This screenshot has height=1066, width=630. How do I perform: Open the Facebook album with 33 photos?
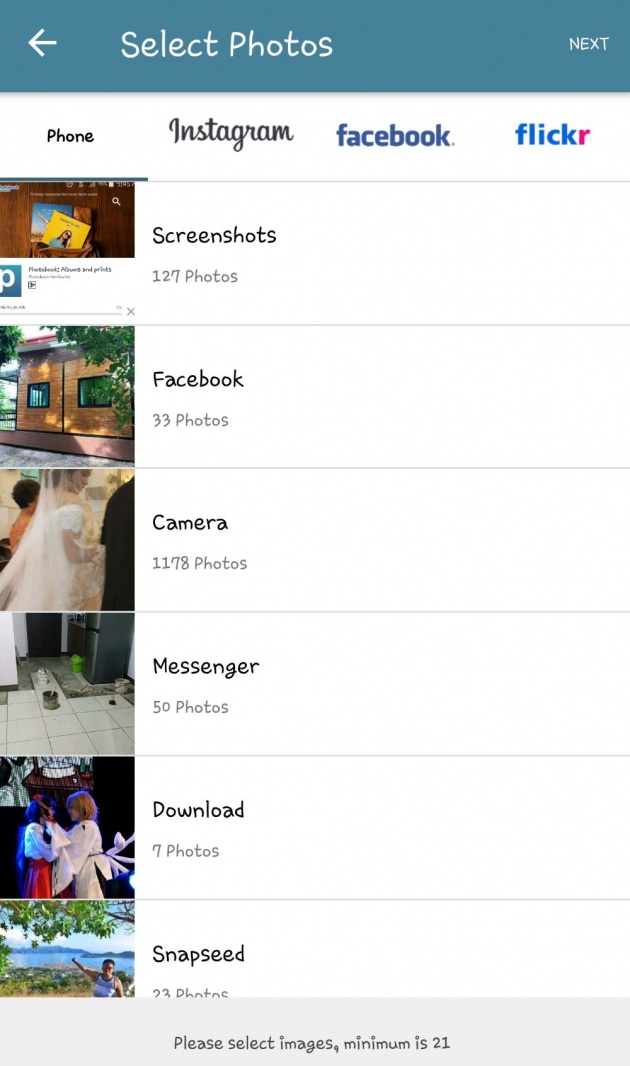[x=315, y=397]
